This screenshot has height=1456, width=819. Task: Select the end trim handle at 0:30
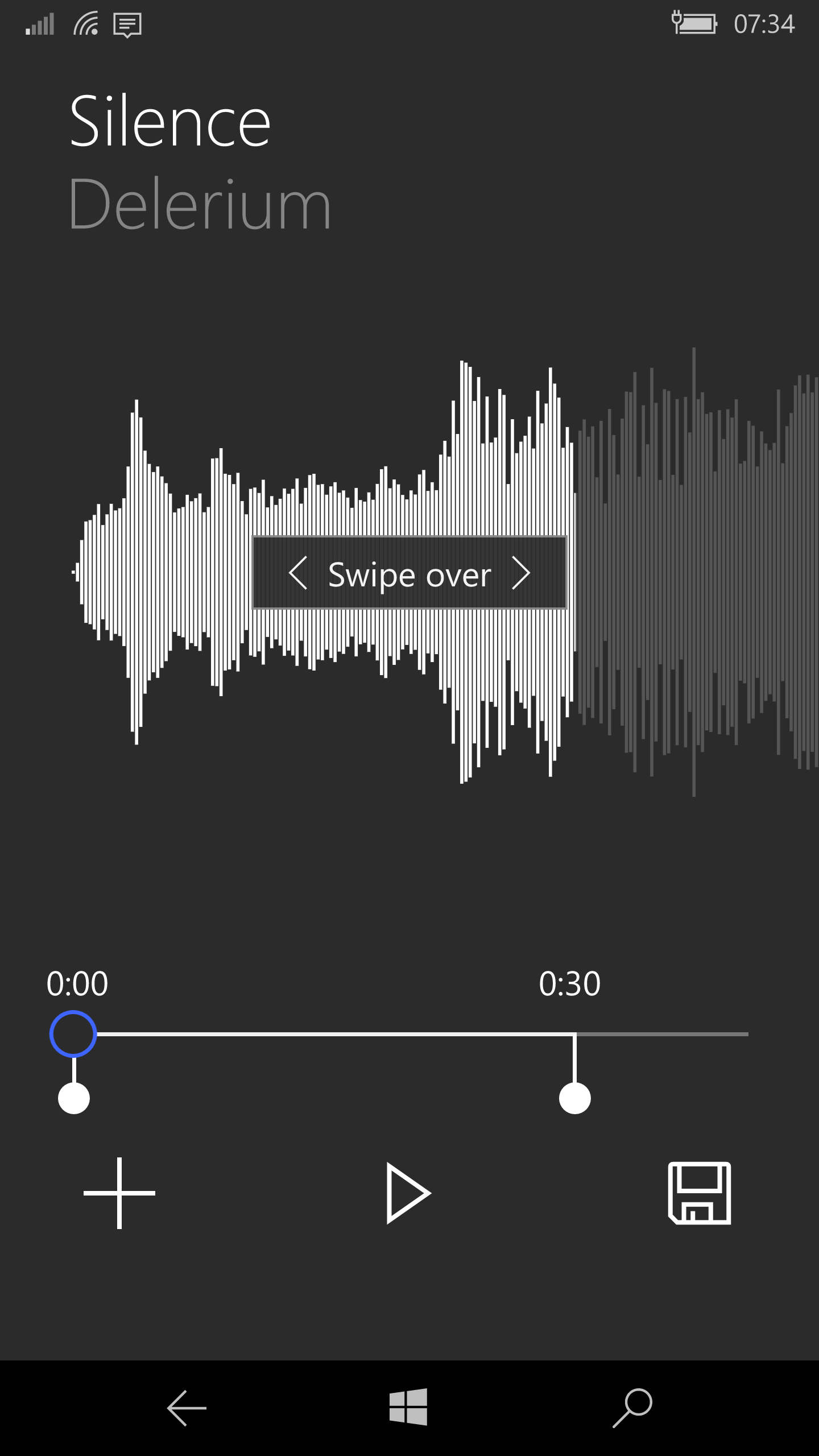click(575, 1098)
